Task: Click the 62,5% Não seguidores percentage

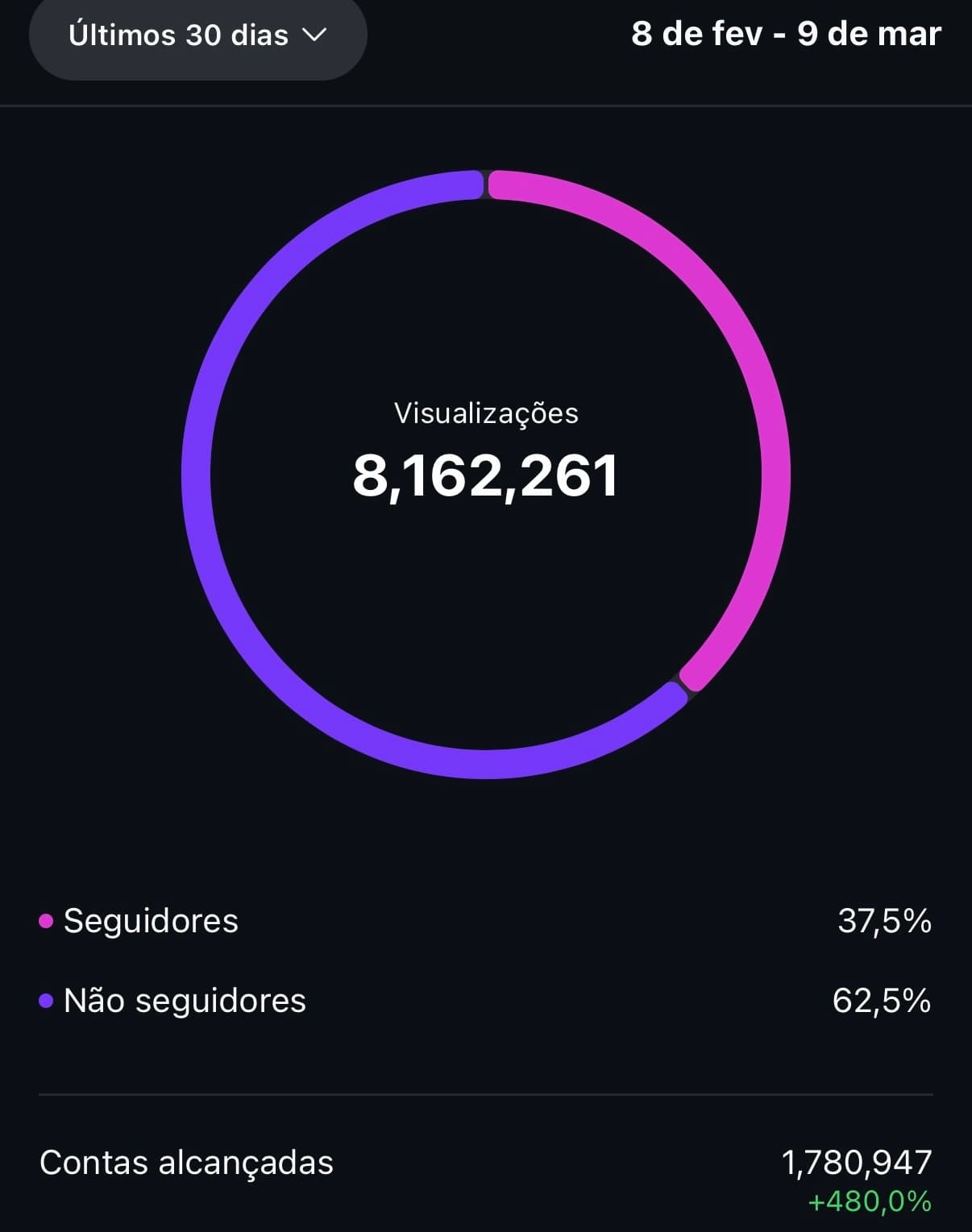Action: pyautogui.click(x=883, y=1001)
